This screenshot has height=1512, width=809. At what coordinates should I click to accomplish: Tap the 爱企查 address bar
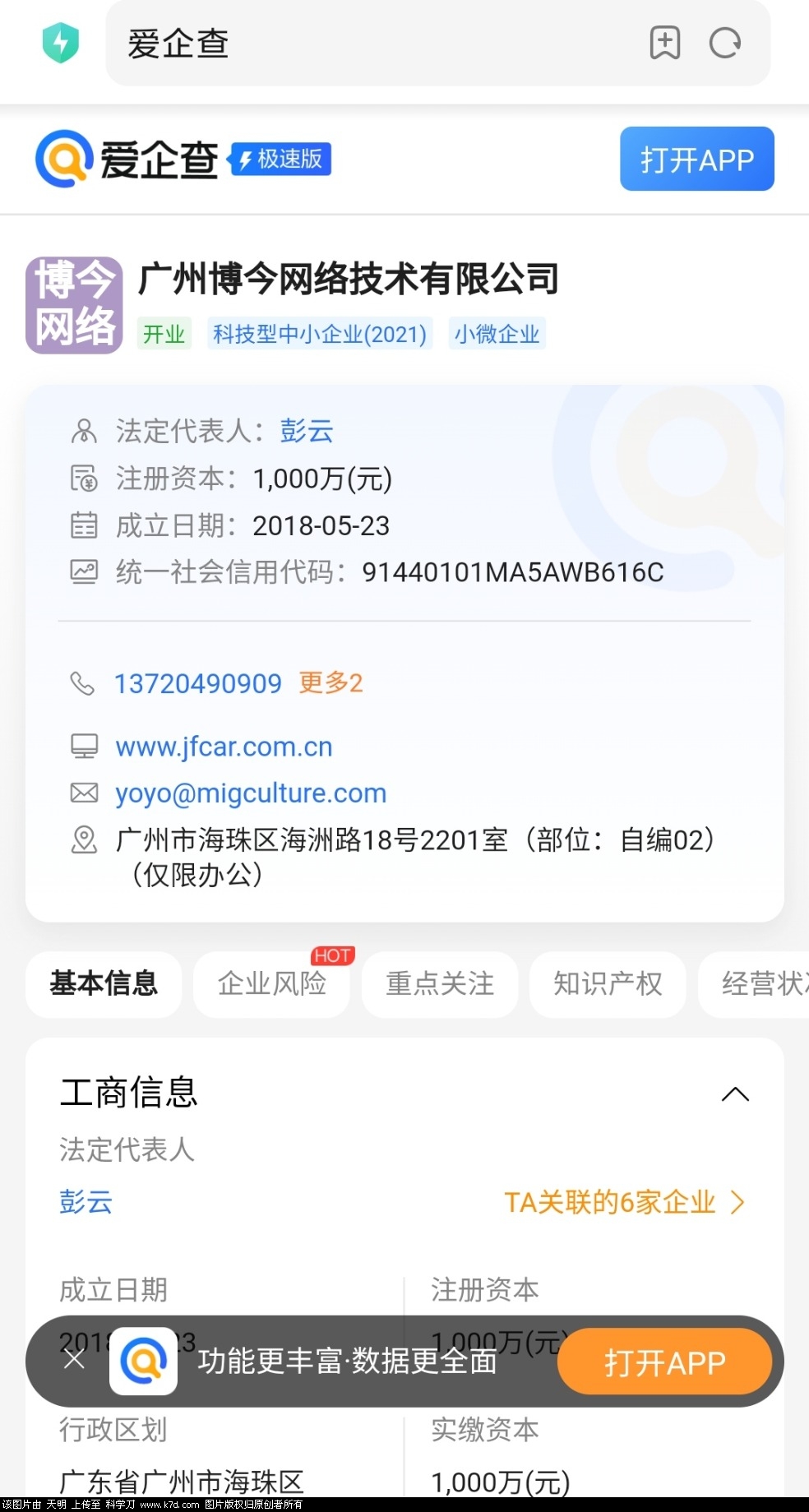point(370,43)
